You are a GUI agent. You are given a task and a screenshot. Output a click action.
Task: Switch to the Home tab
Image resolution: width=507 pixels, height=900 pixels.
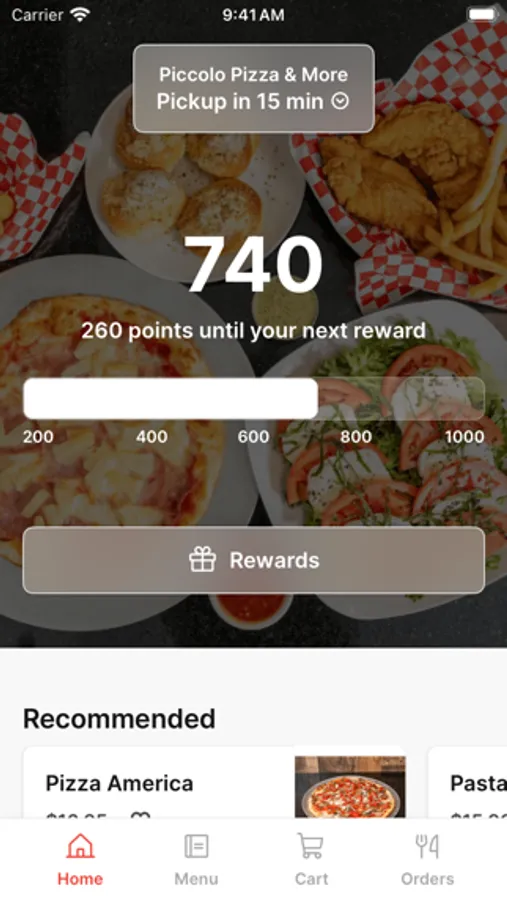coord(80,860)
